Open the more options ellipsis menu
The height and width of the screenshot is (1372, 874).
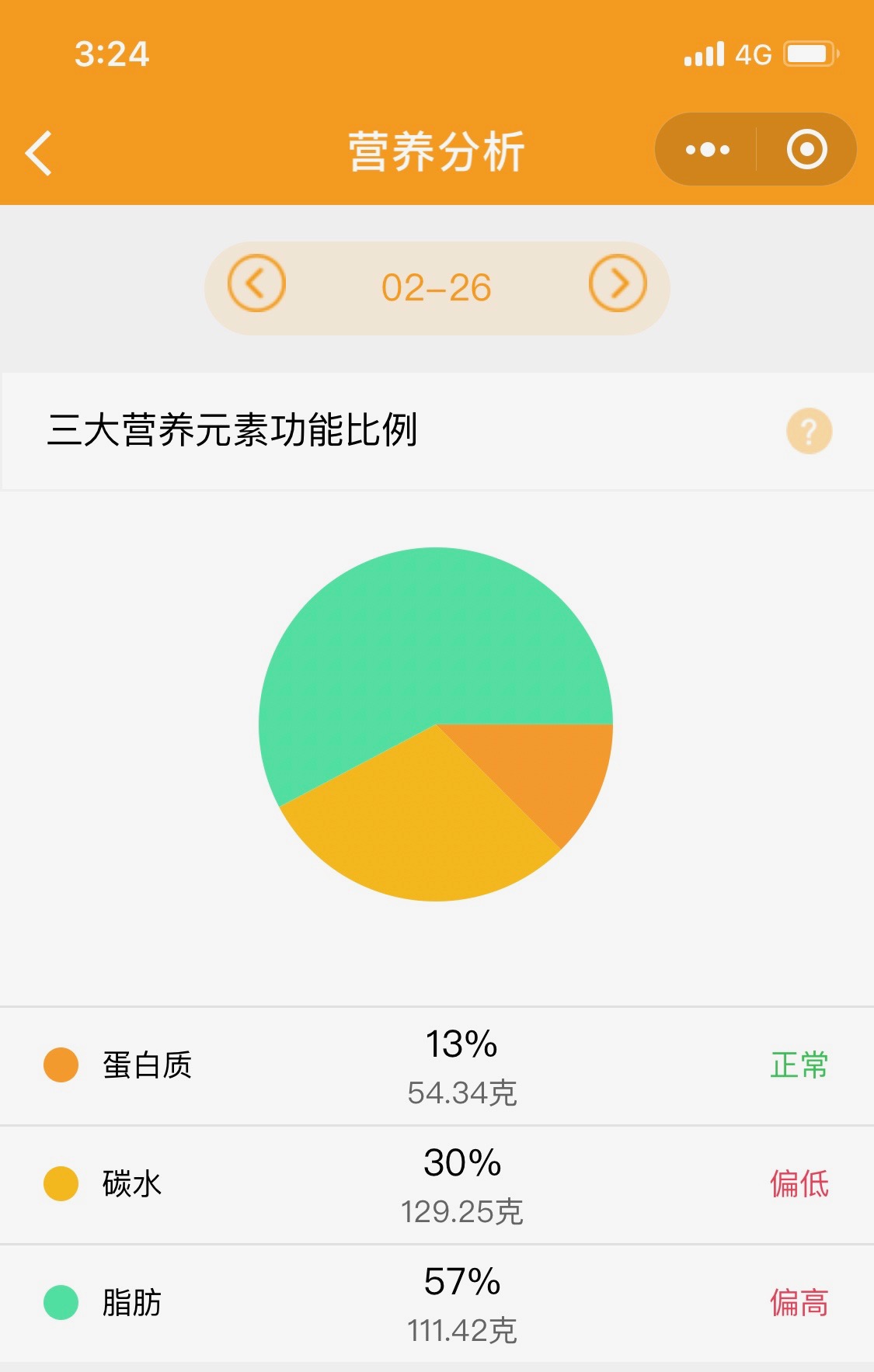coord(705,149)
